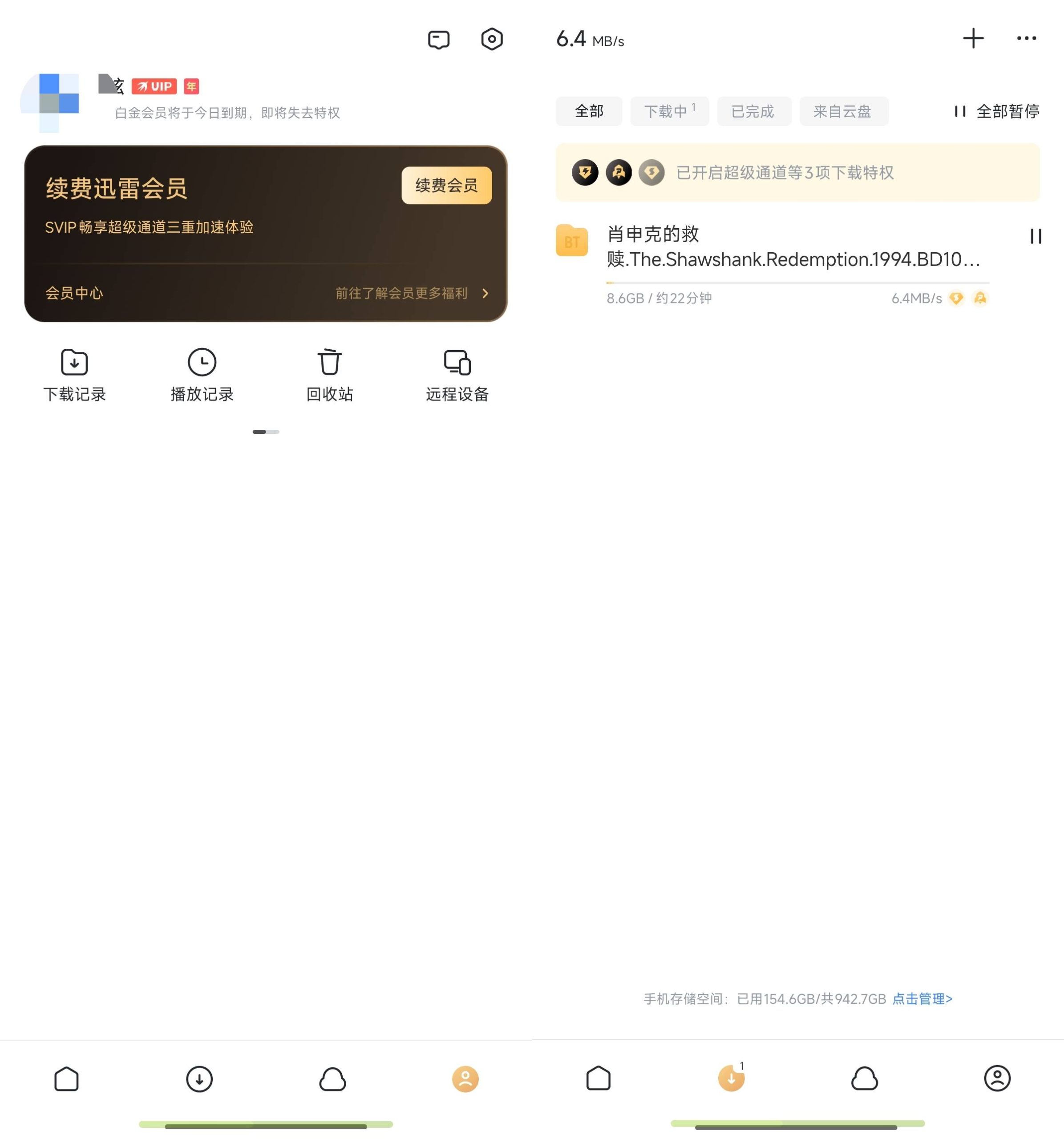Open 远程设备 (remote devices)
The height and width of the screenshot is (1139, 1064).
456,374
